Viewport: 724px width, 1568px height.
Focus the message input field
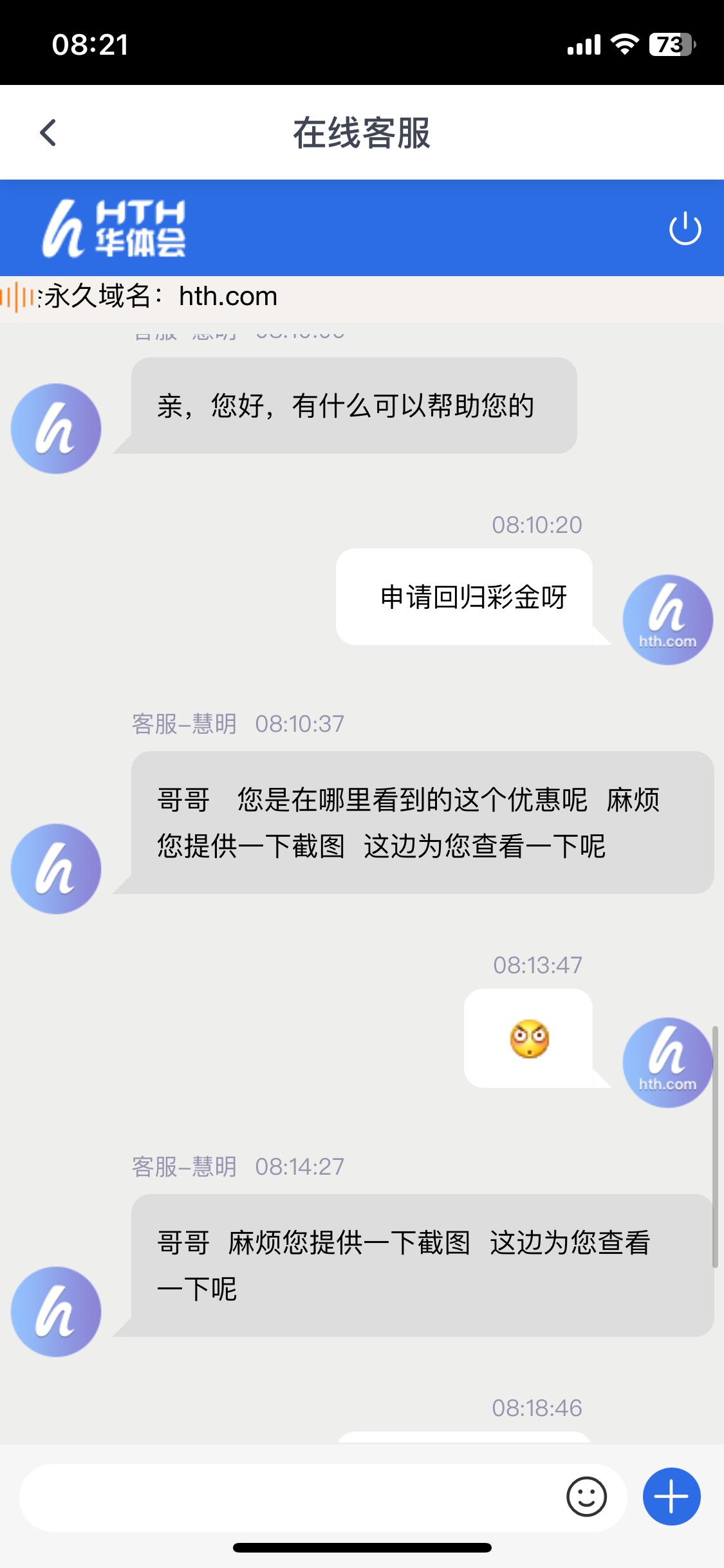(x=290, y=1497)
